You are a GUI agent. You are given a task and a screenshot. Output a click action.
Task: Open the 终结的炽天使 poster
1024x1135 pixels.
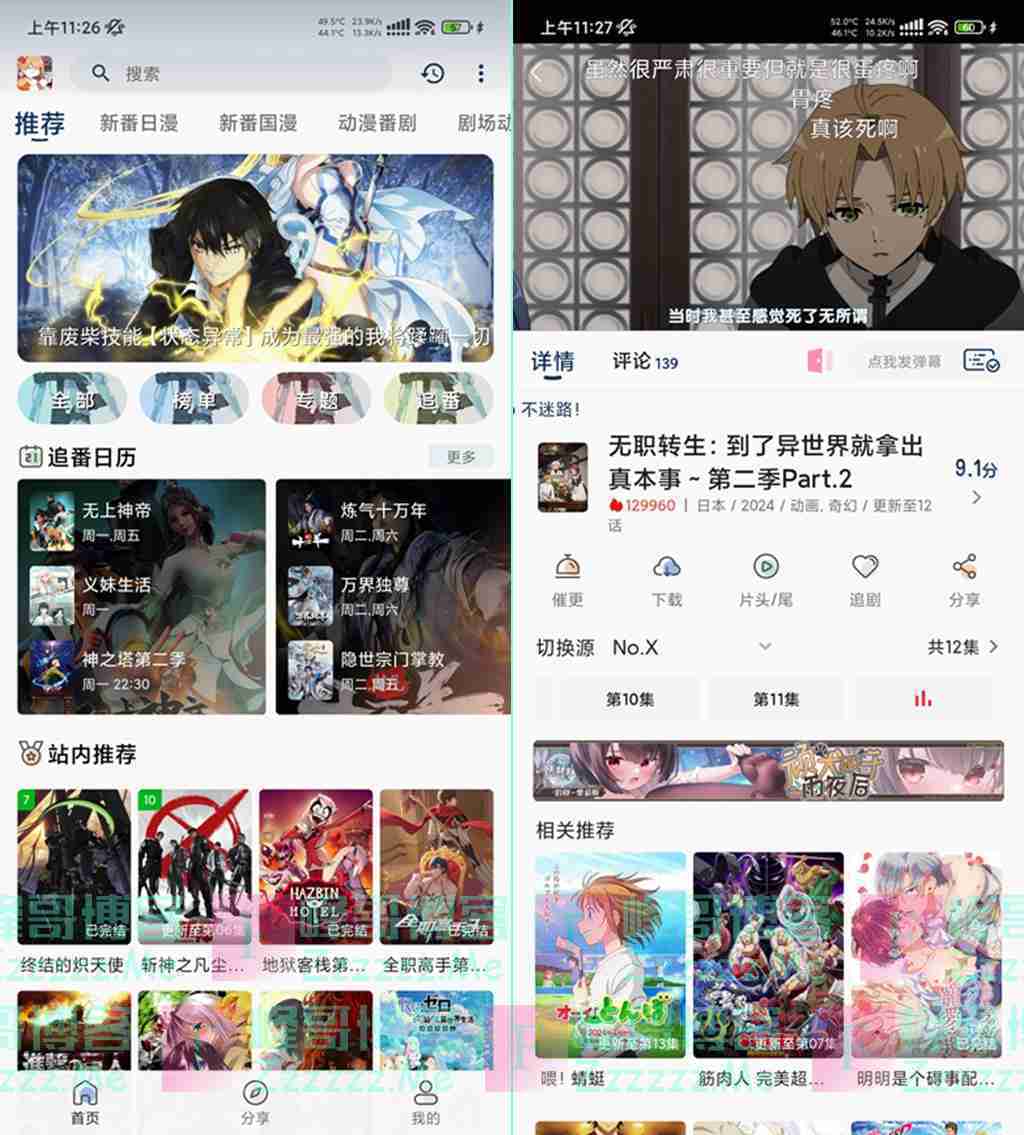pos(74,866)
